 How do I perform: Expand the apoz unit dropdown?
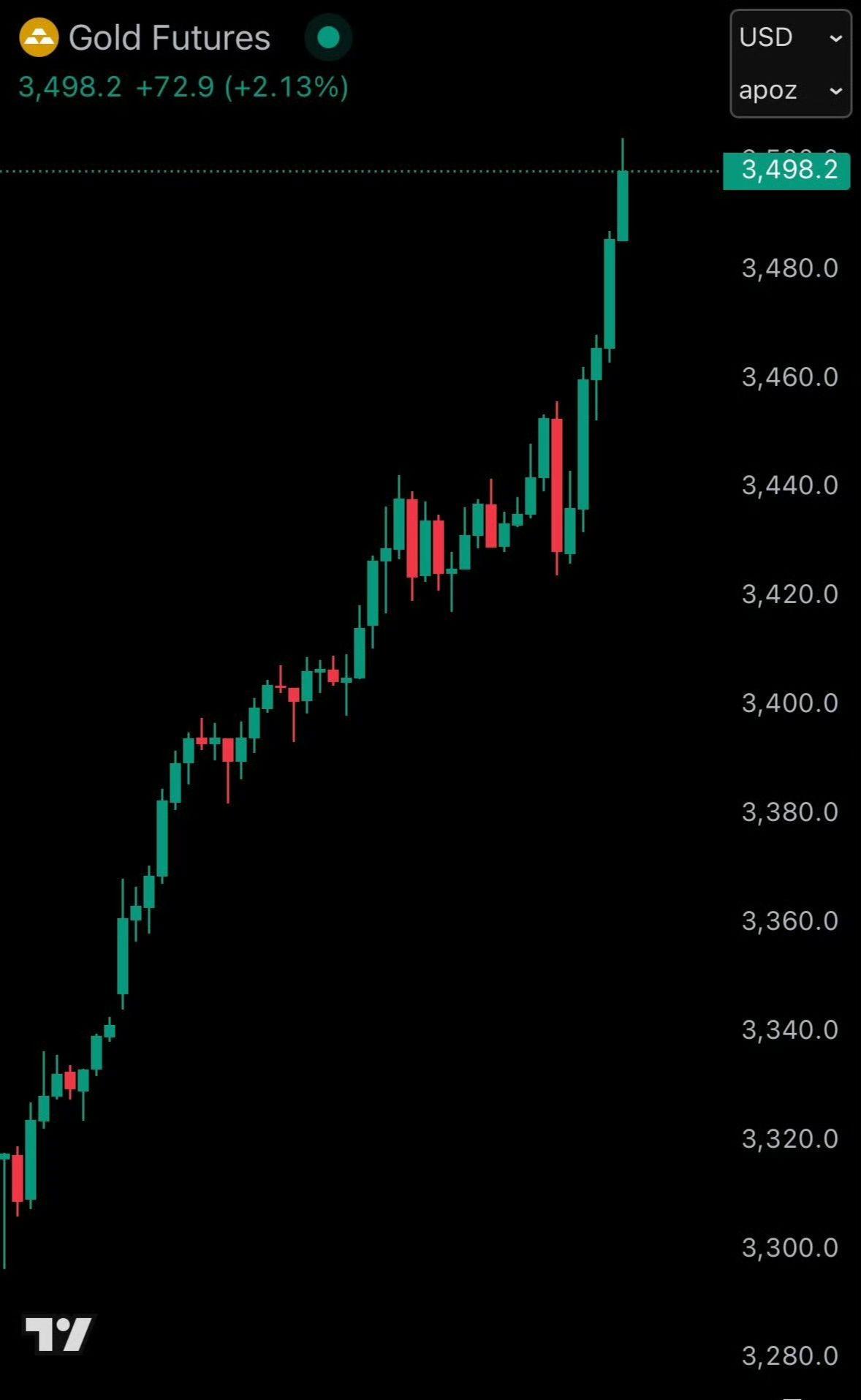(x=790, y=91)
